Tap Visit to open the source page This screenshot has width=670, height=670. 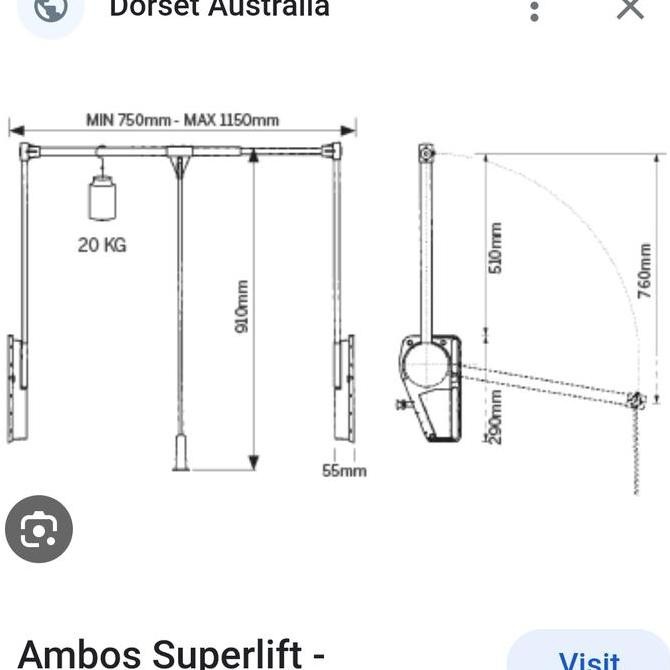coord(590,655)
